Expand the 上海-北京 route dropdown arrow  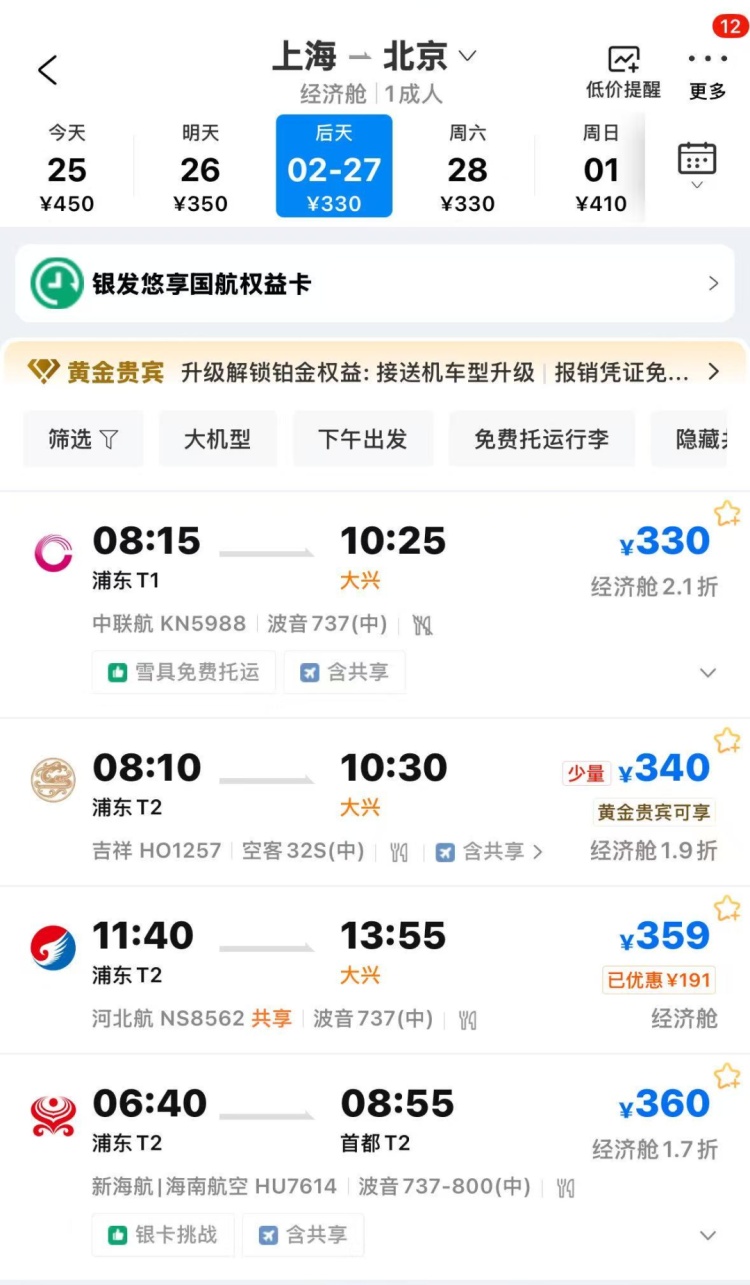(x=466, y=57)
